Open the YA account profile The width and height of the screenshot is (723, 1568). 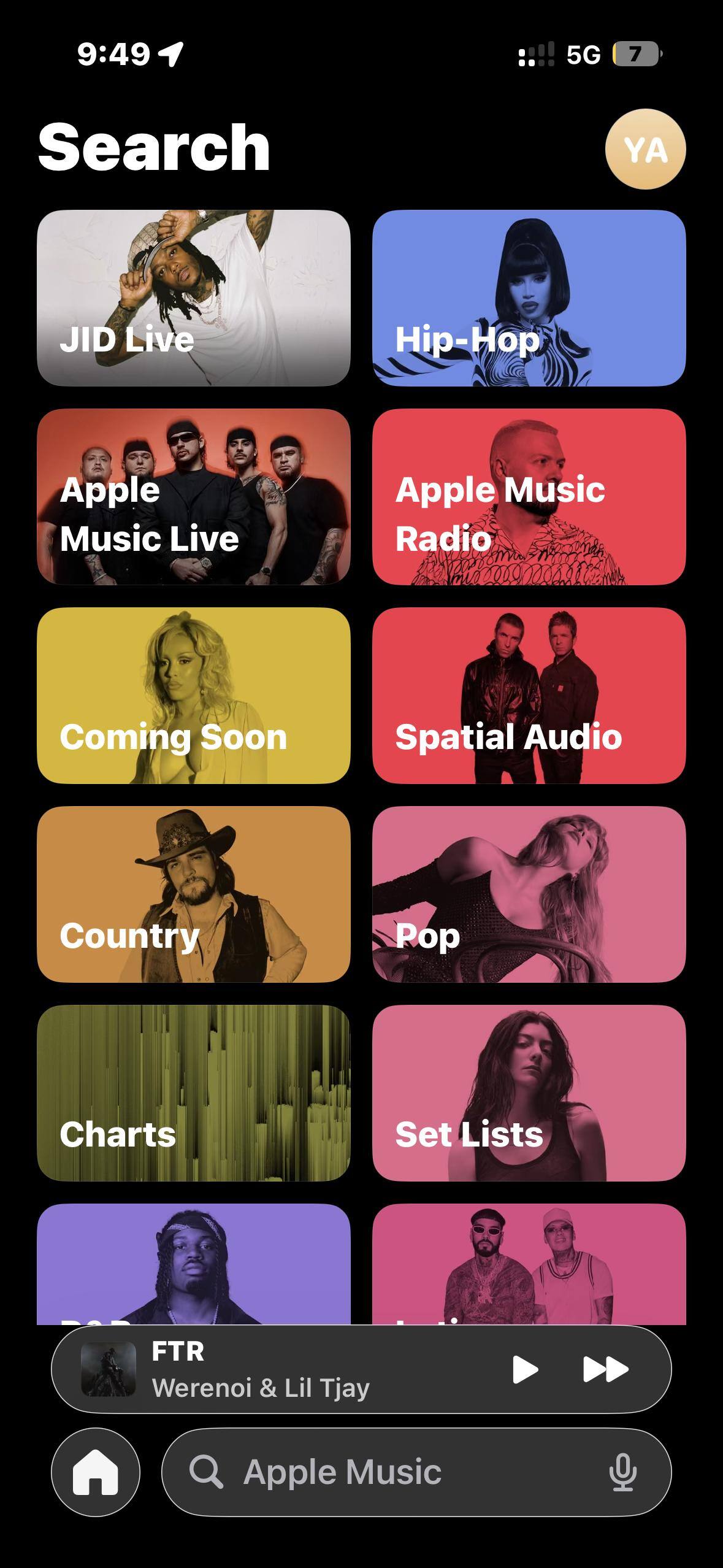pyautogui.click(x=645, y=149)
